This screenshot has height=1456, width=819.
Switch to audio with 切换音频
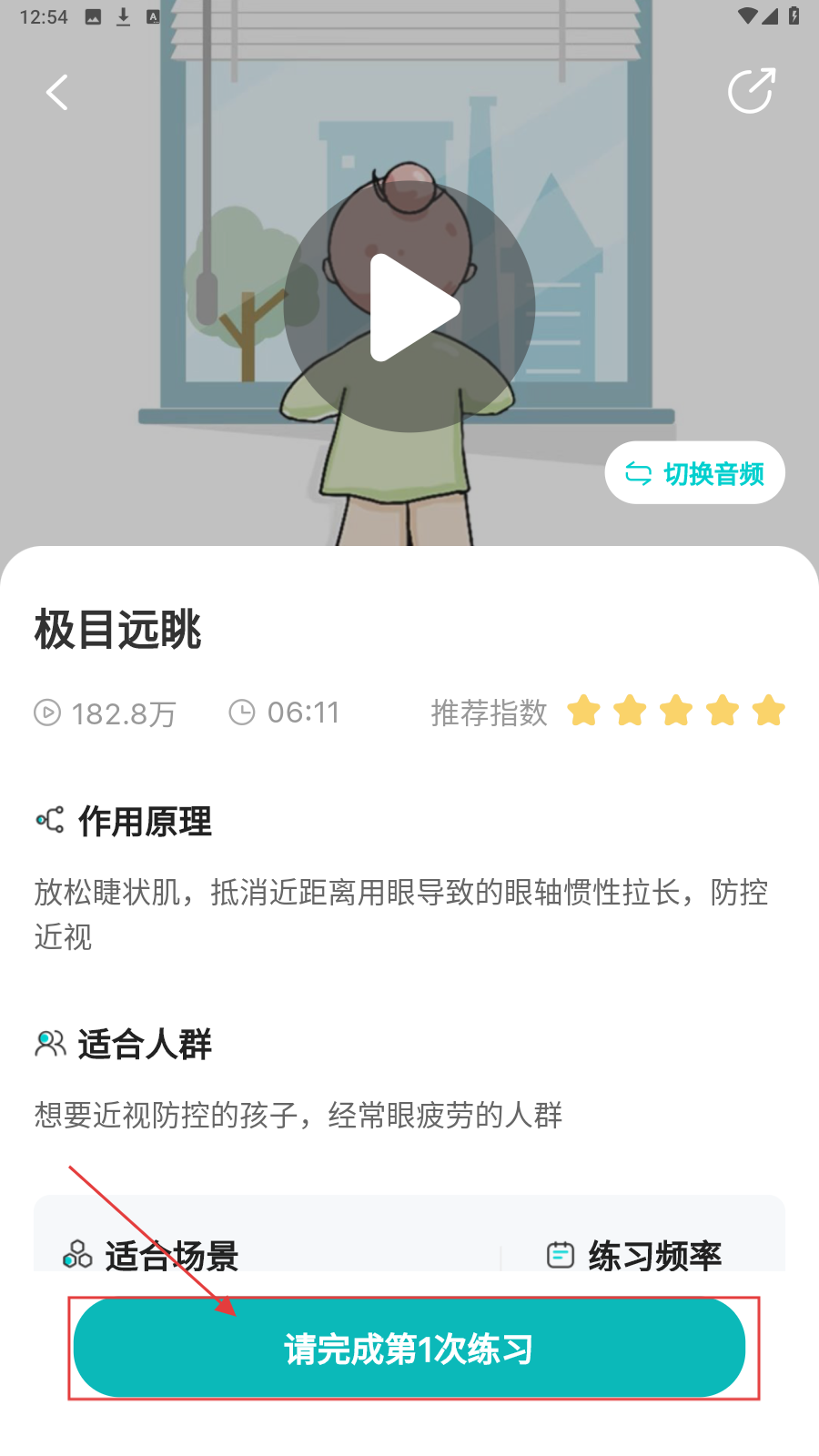click(x=694, y=473)
